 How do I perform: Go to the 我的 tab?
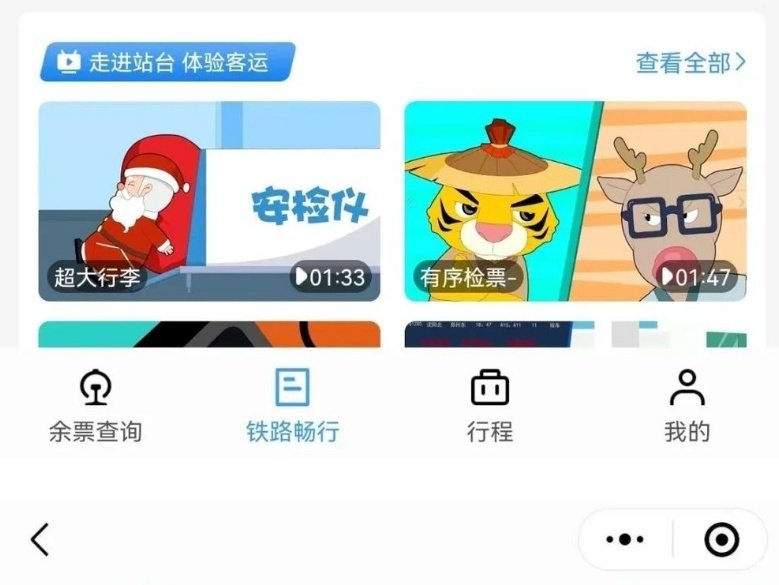(x=687, y=406)
